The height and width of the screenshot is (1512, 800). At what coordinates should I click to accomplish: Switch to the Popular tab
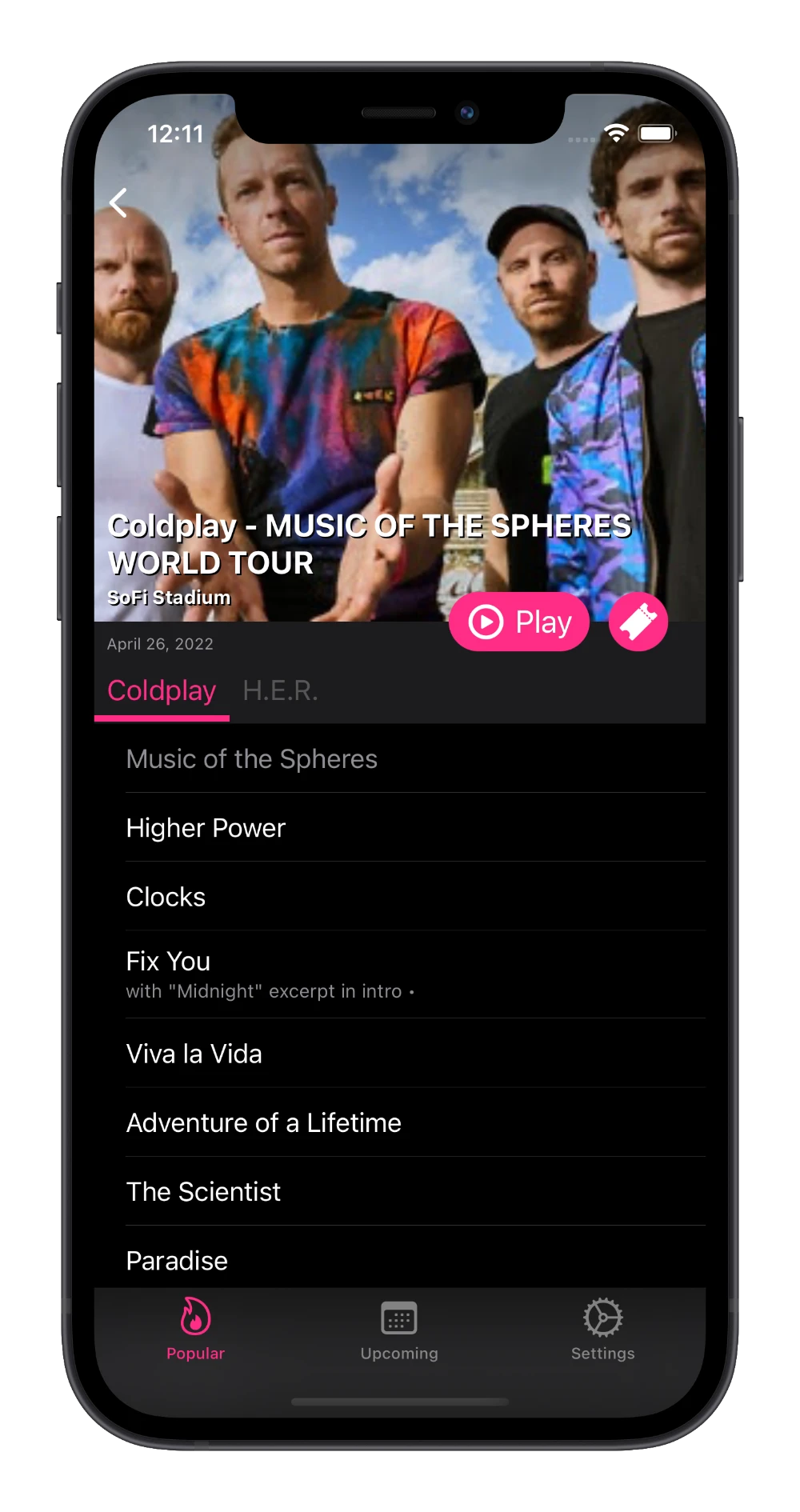[195, 1330]
